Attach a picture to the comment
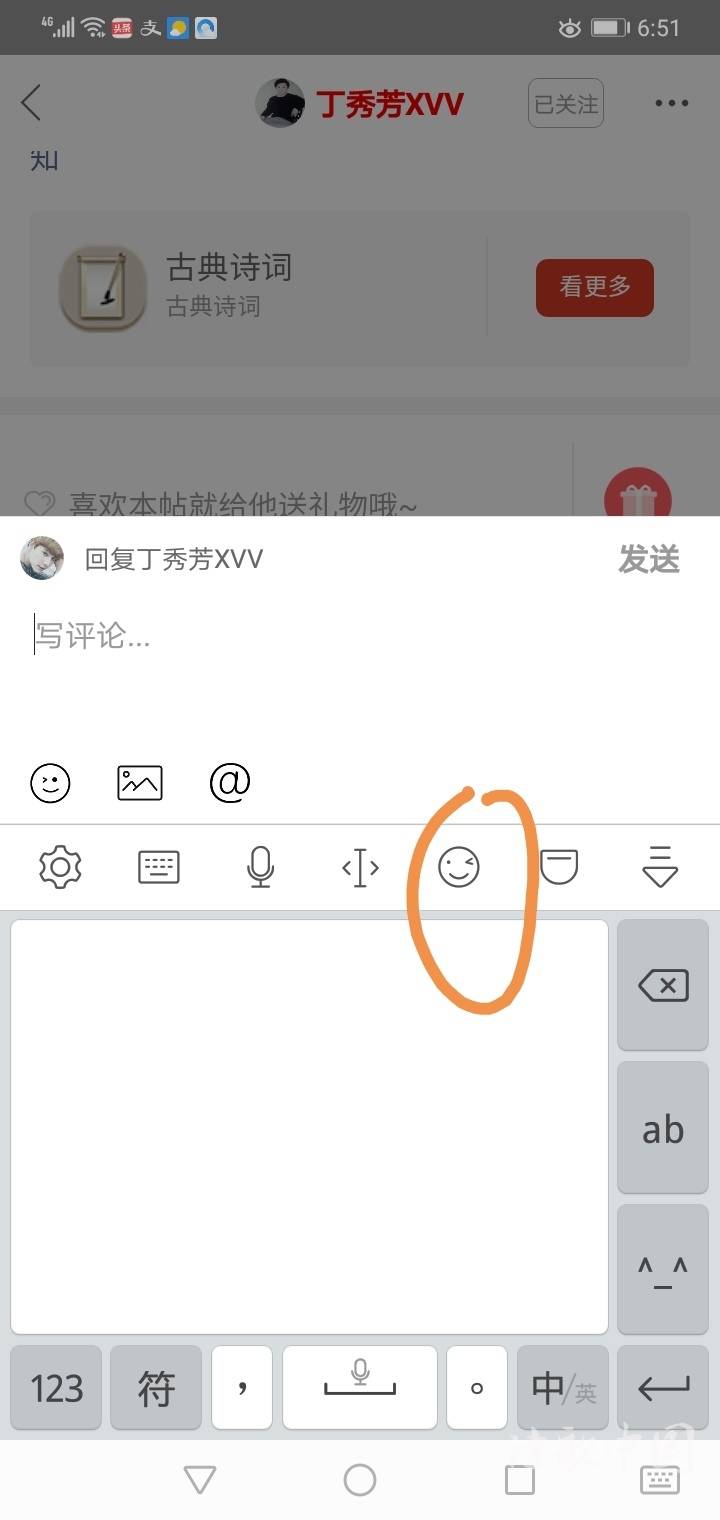 (x=140, y=783)
